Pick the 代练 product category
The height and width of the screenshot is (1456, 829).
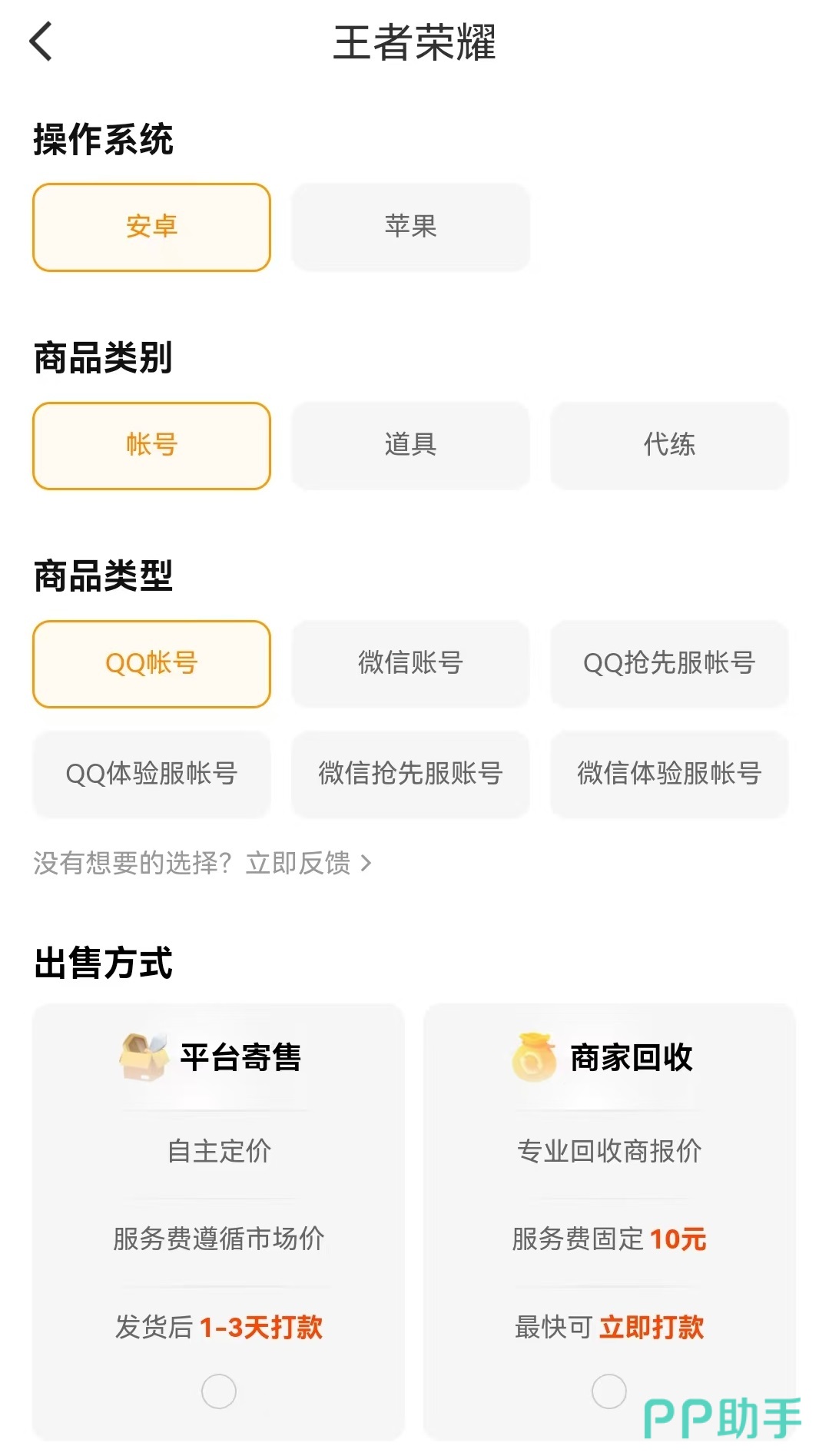point(669,445)
